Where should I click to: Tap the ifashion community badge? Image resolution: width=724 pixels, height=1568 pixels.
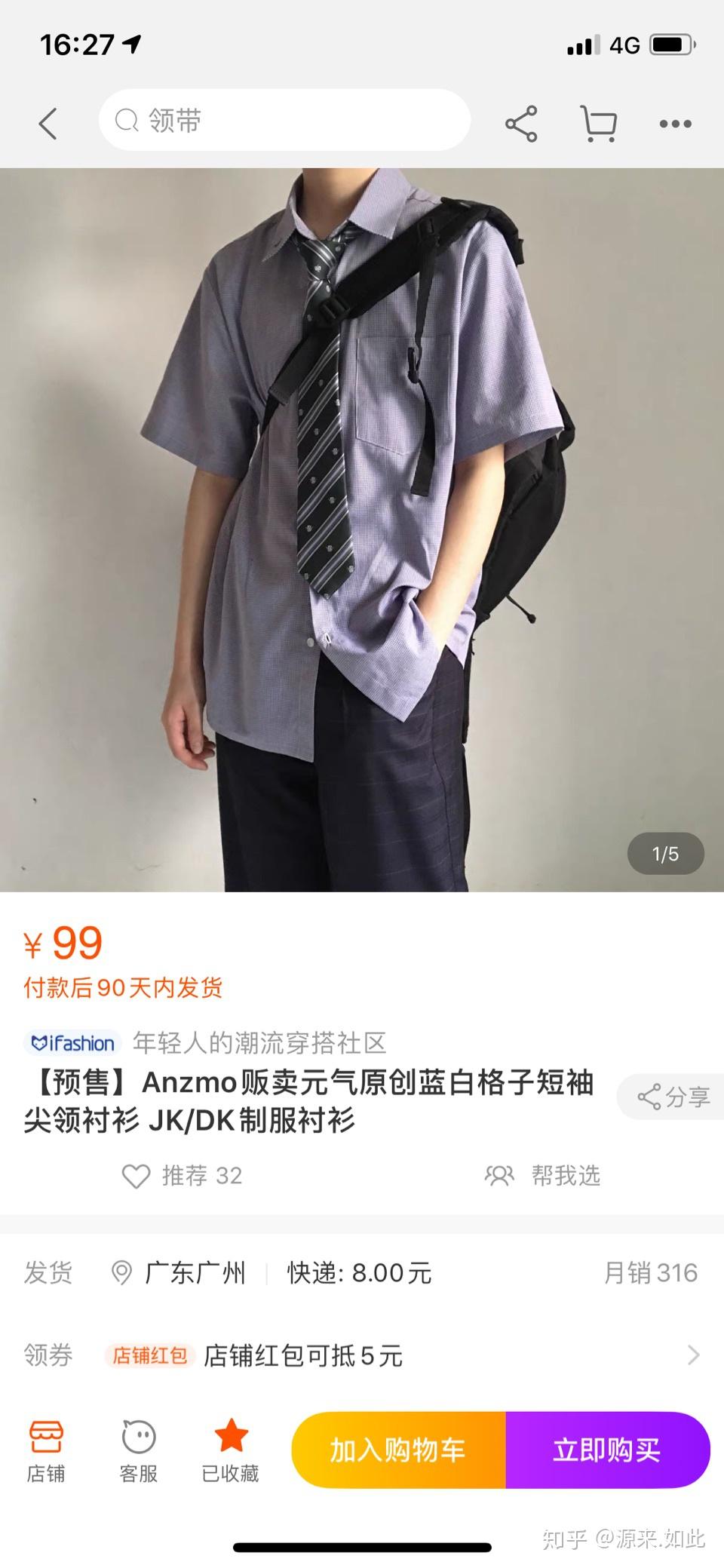click(x=72, y=1043)
